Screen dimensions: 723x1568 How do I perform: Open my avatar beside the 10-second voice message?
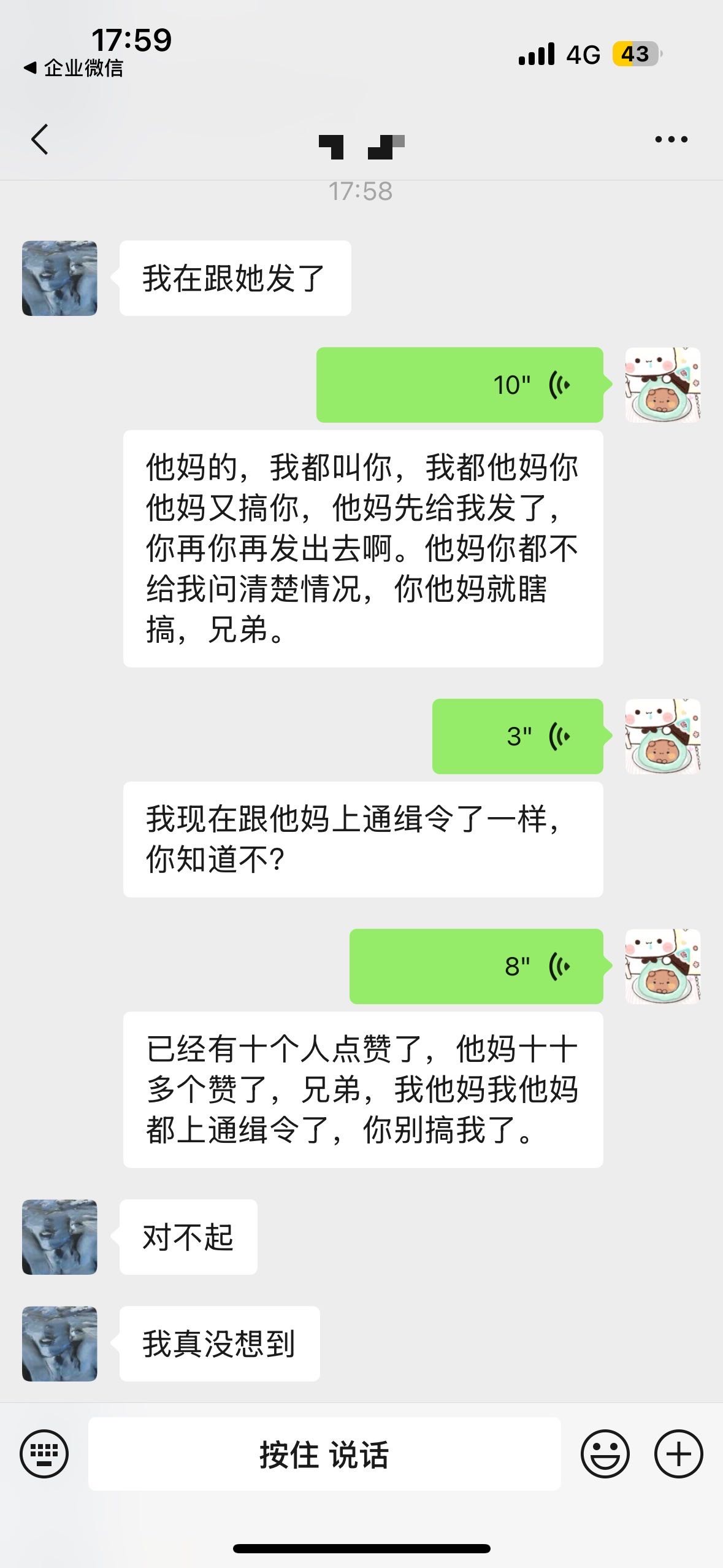click(662, 385)
